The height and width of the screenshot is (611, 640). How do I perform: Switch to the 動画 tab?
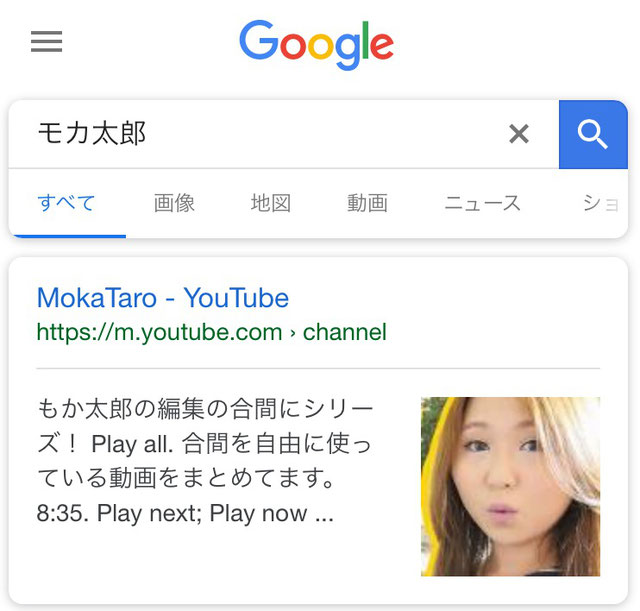pyautogui.click(x=367, y=203)
